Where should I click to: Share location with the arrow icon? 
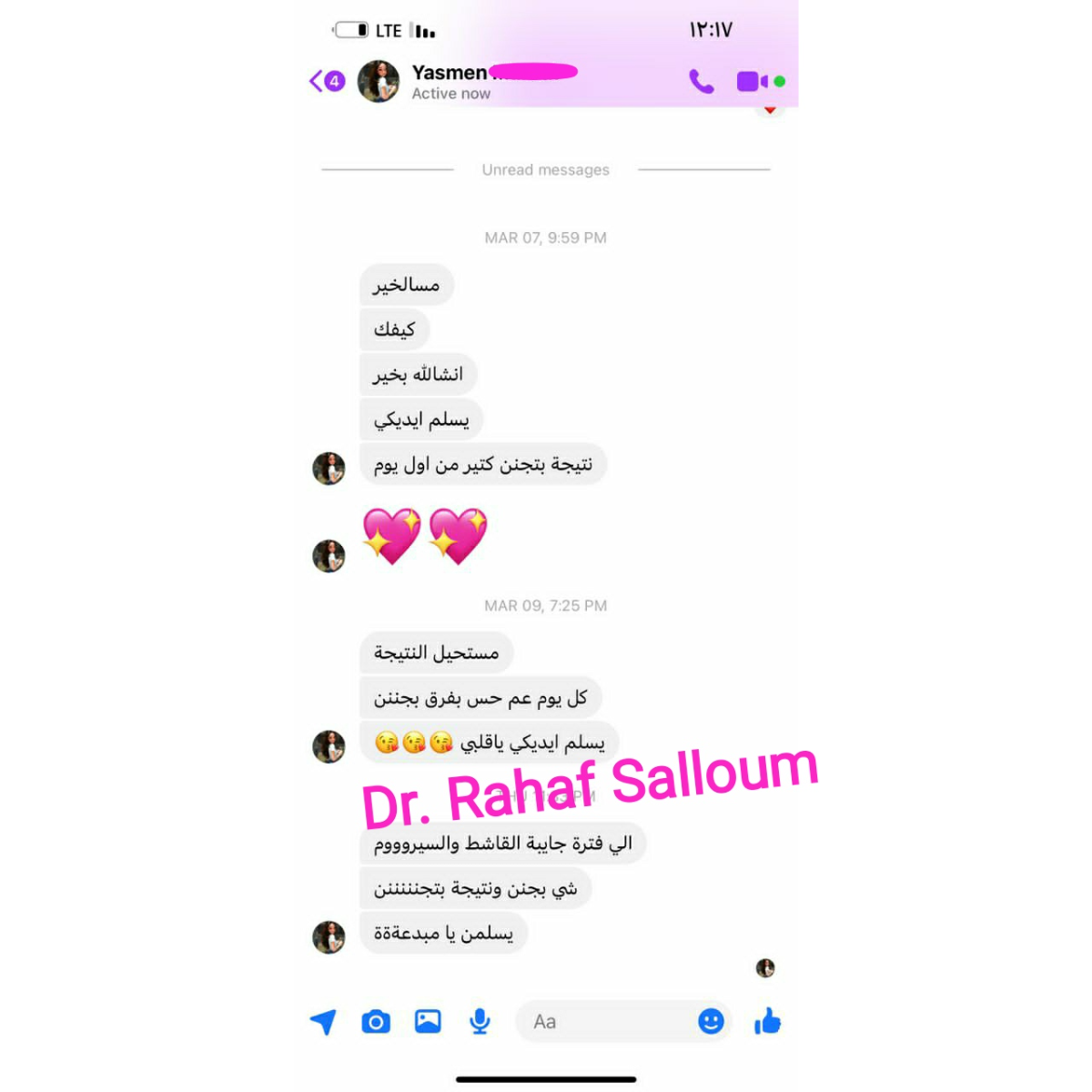coord(323,1022)
